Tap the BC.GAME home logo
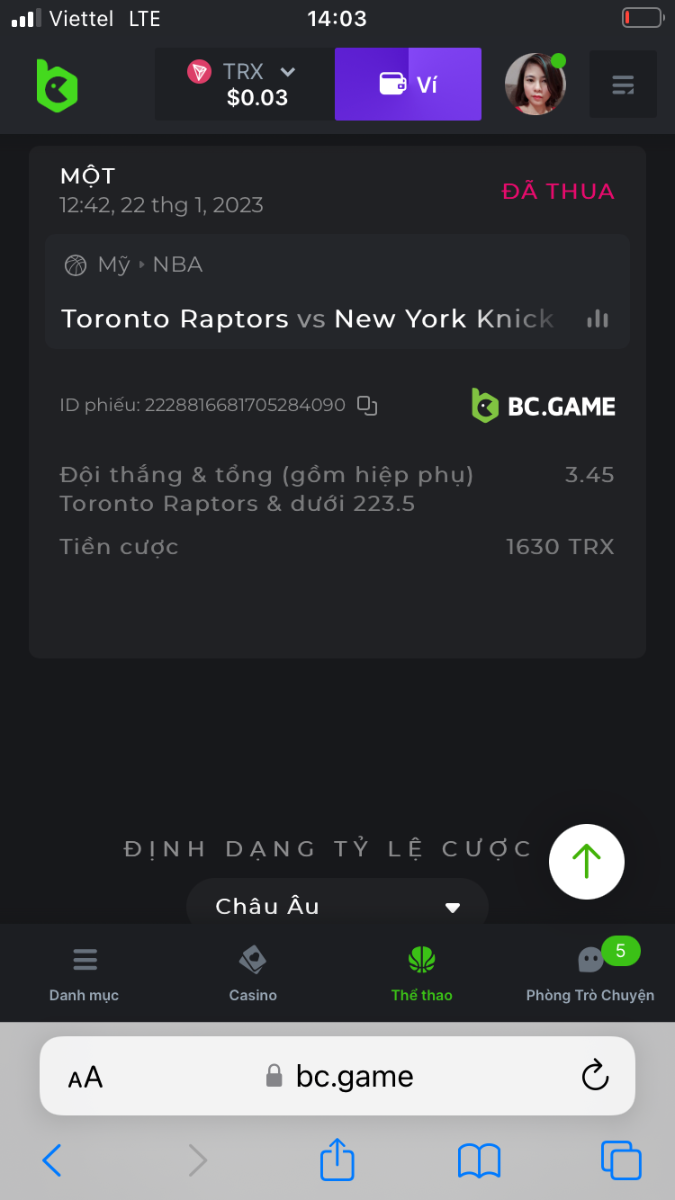Viewport: 675px width, 1200px height. tap(57, 85)
